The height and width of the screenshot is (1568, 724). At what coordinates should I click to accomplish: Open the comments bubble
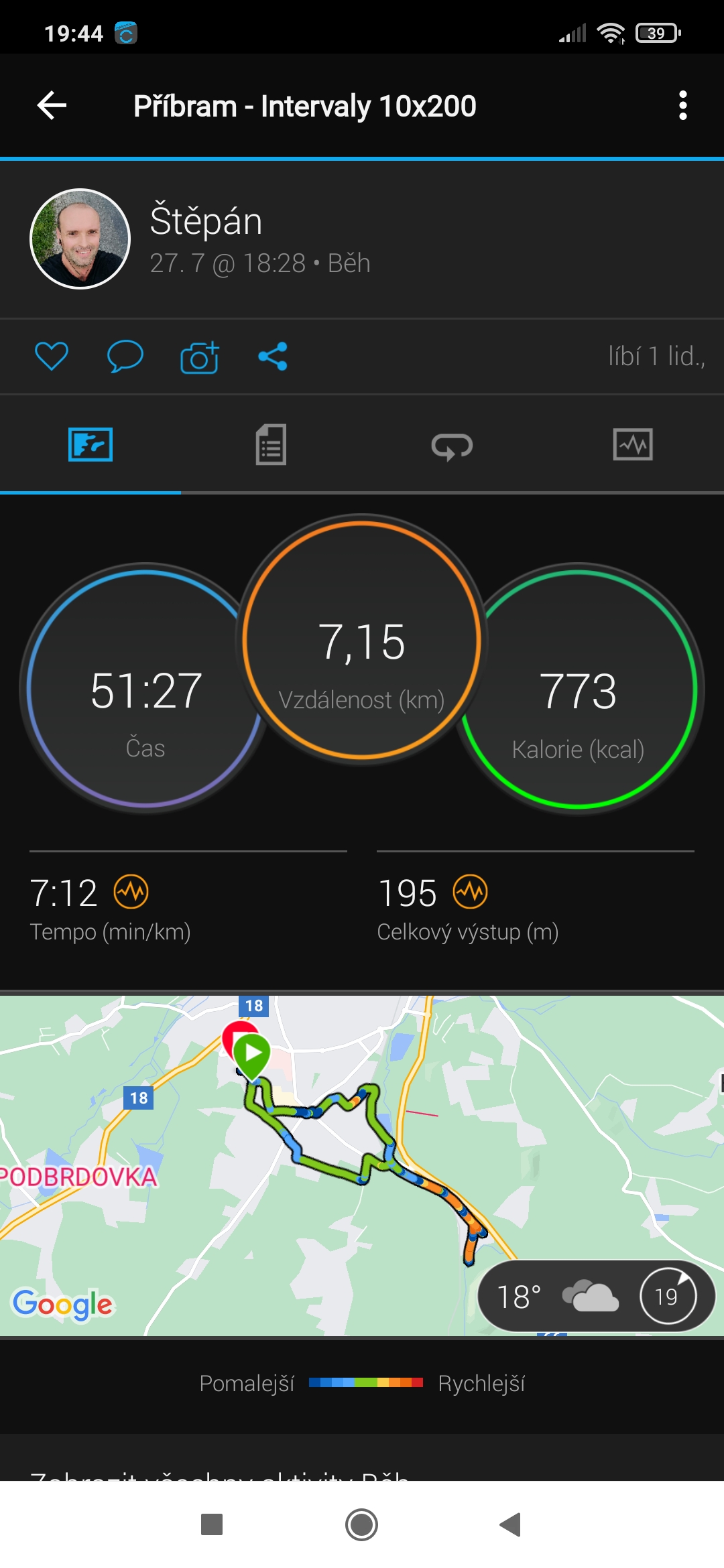pos(125,356)
